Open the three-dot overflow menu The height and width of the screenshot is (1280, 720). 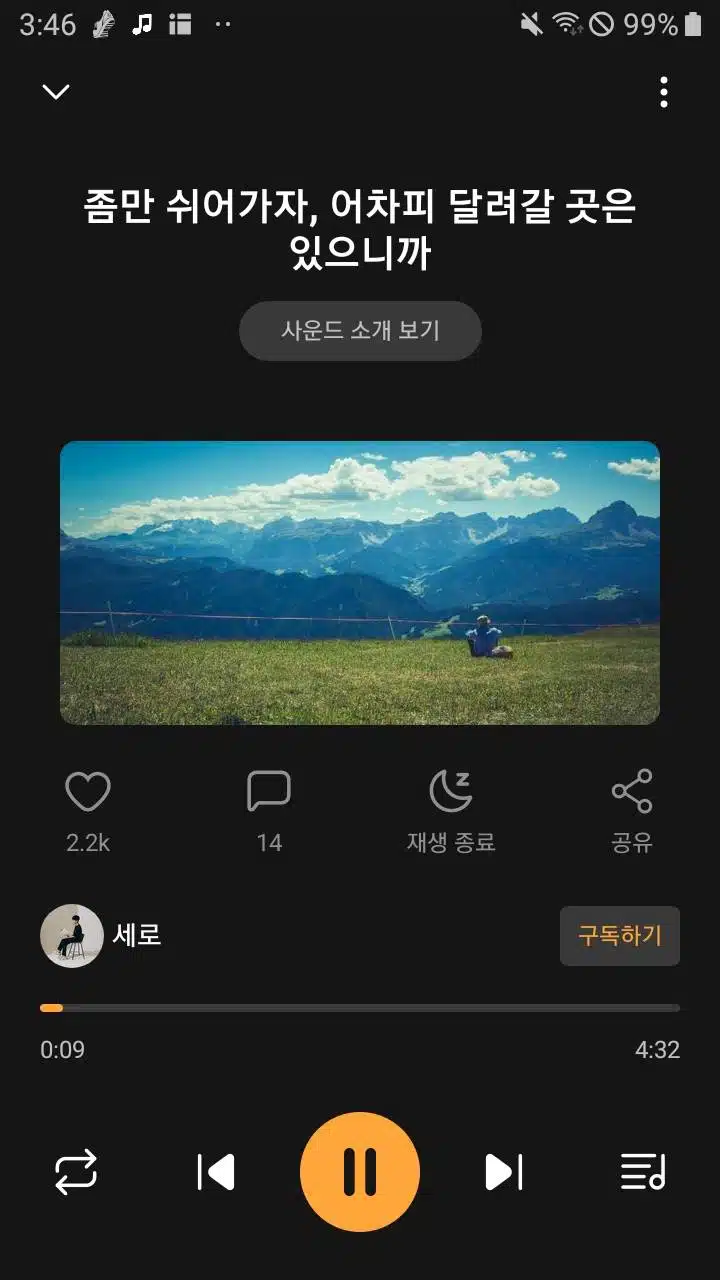click(664, 92)
